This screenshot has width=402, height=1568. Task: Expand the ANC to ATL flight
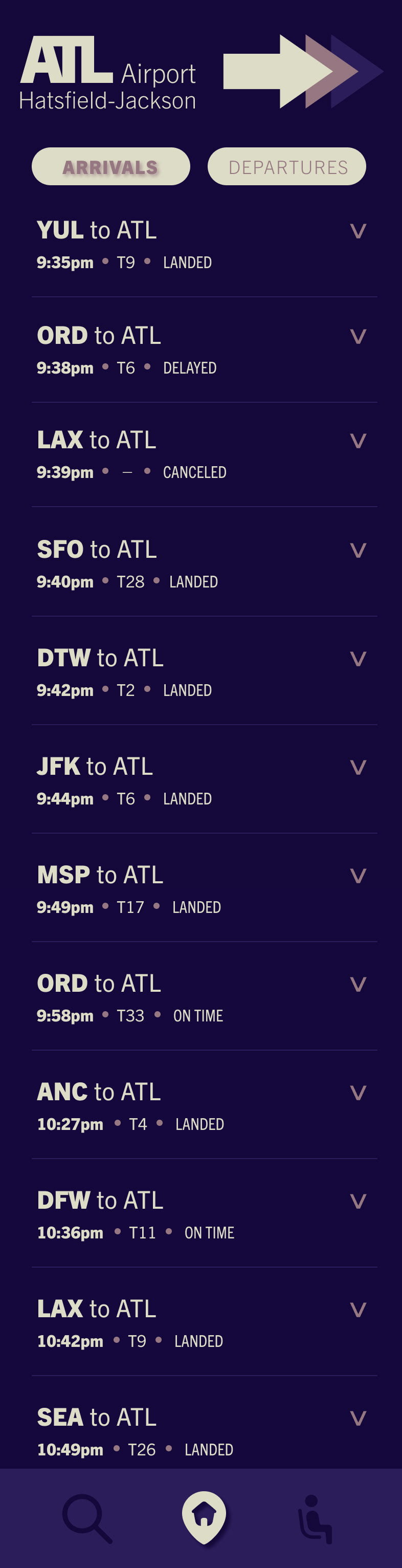coord(358,1093)
